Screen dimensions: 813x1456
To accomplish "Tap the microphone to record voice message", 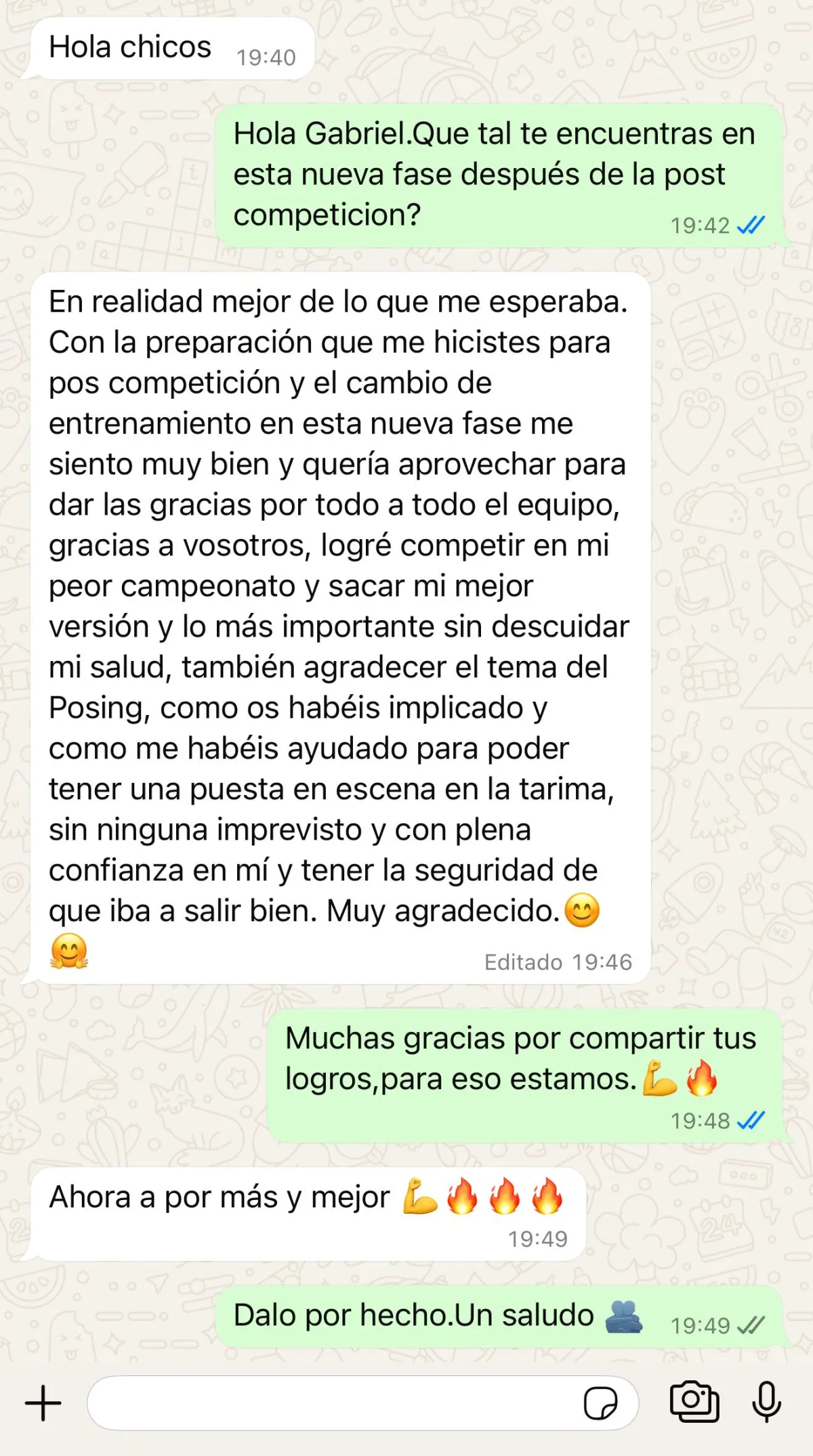I will click(x=767, y=1401).
